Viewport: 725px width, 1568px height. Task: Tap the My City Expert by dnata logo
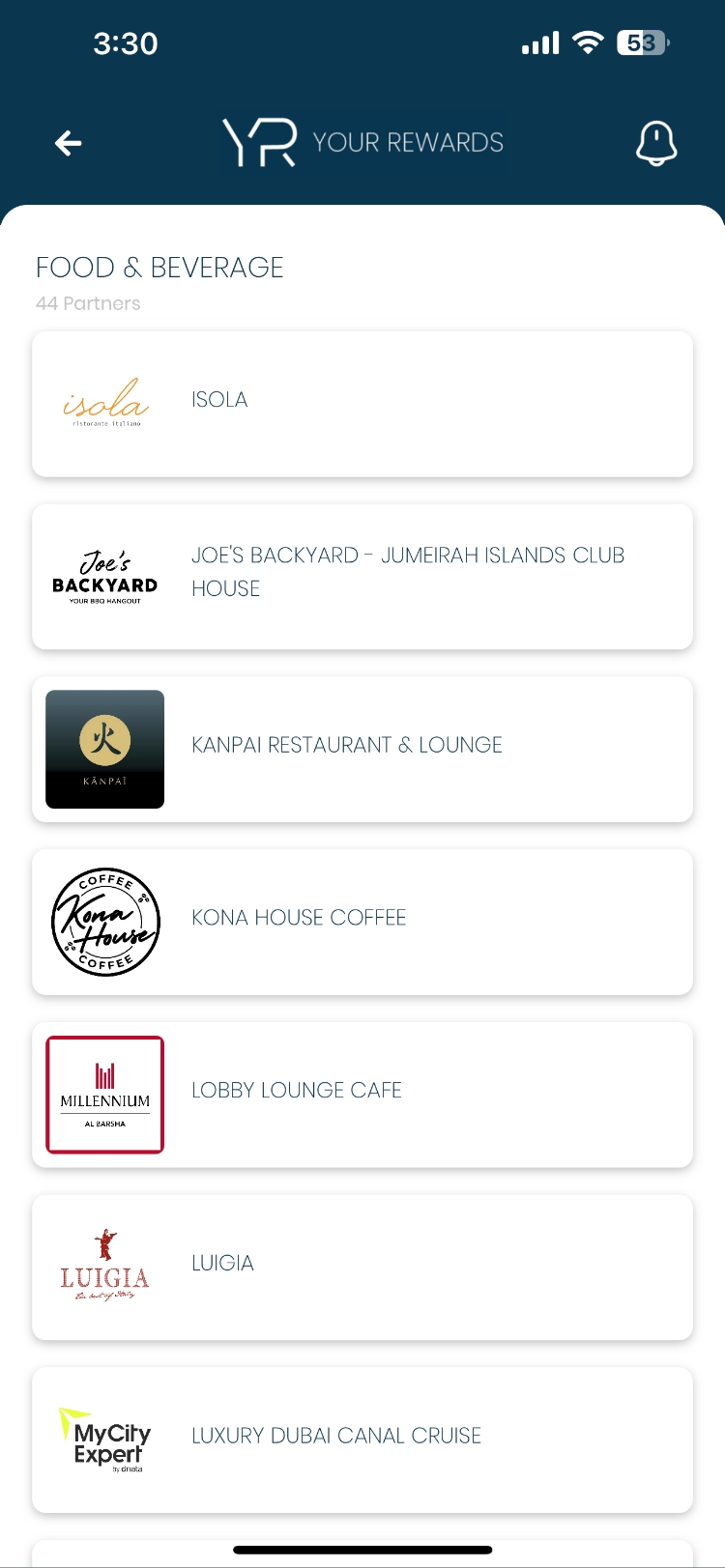click(104, 1440)
